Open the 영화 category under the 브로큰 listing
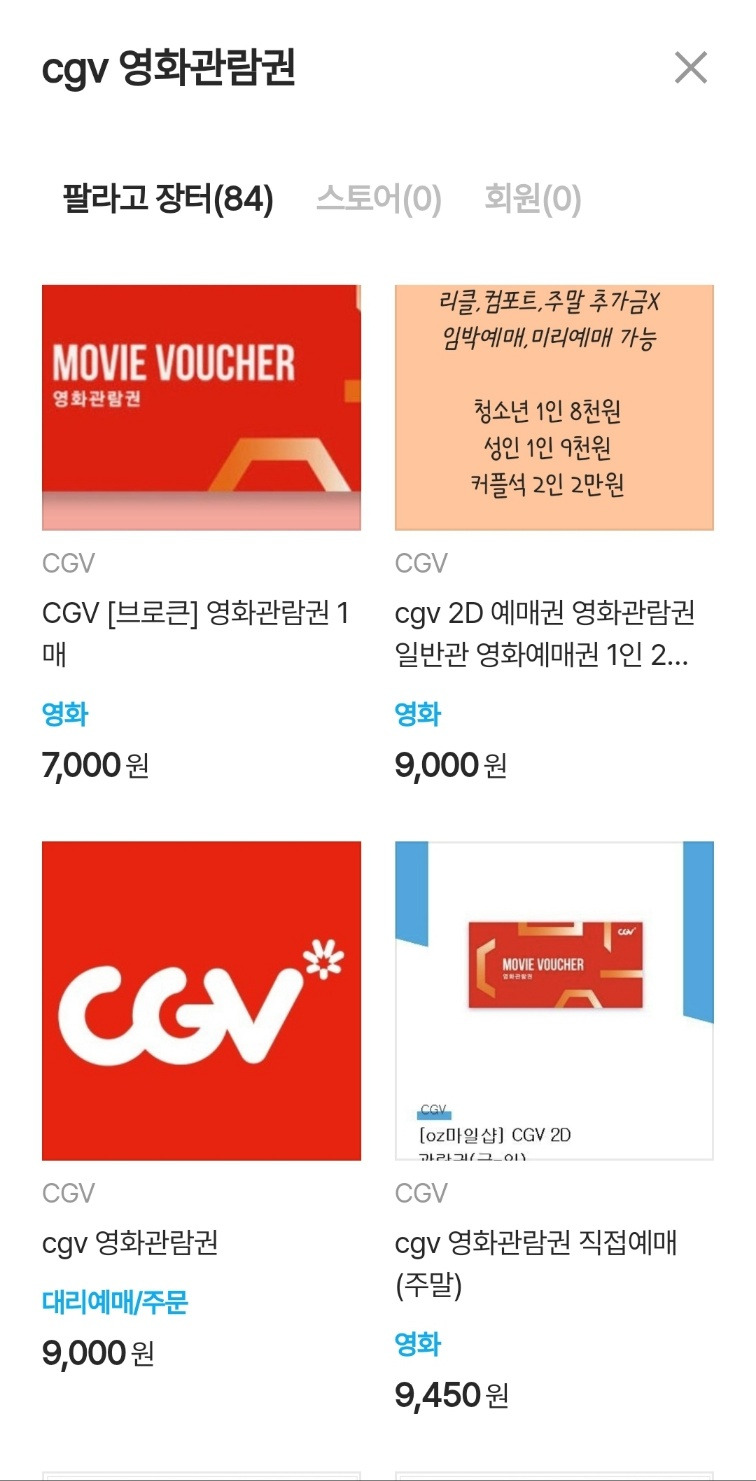This screenshot has height=1481, width=756. (x=63, y=712)
